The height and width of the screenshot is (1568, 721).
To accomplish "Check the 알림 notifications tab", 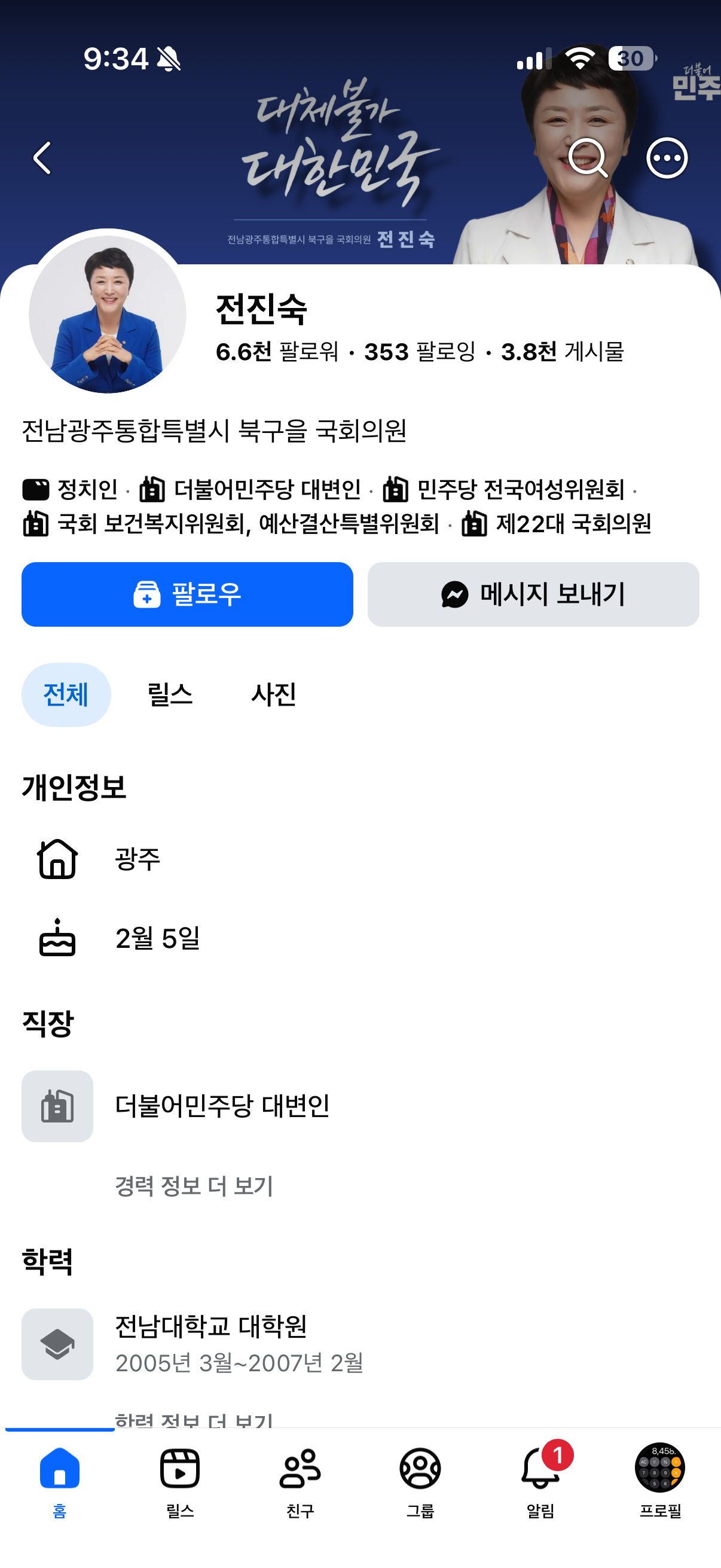I will tap(540, 1482).
